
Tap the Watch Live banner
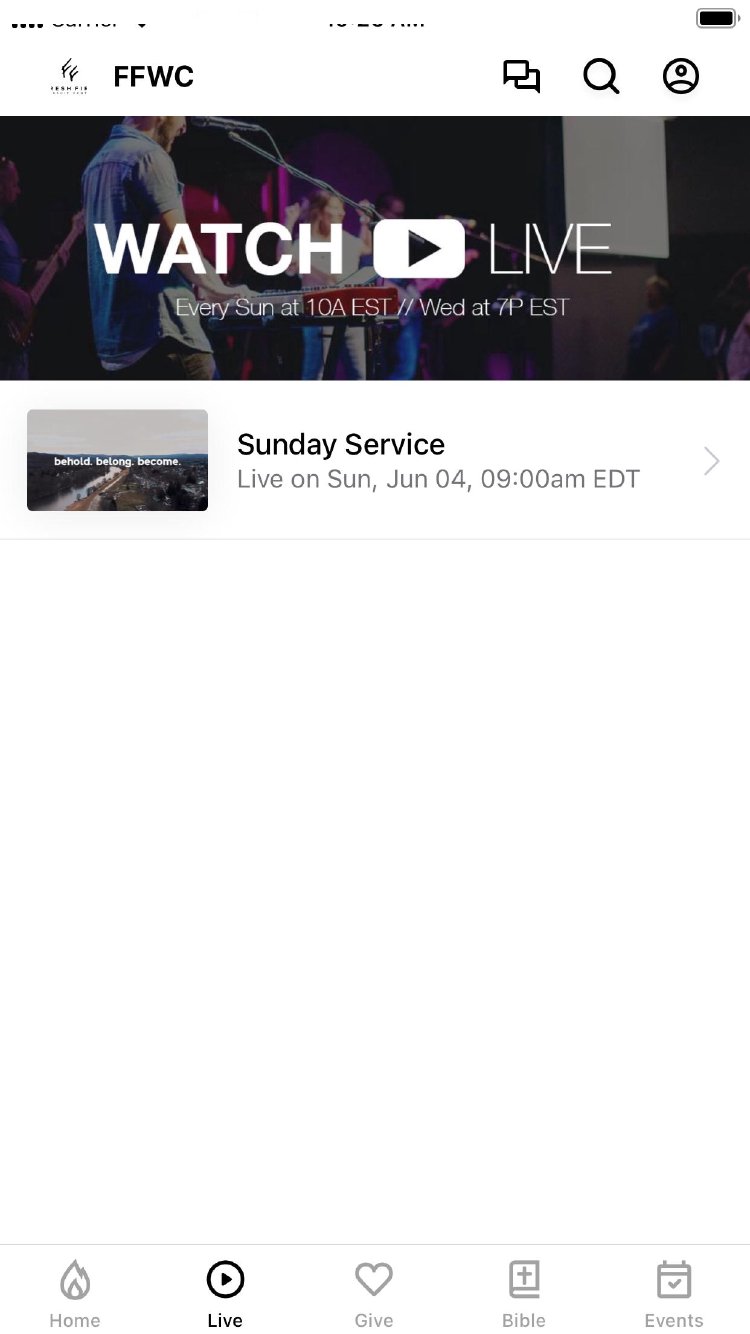coord(375,248)
